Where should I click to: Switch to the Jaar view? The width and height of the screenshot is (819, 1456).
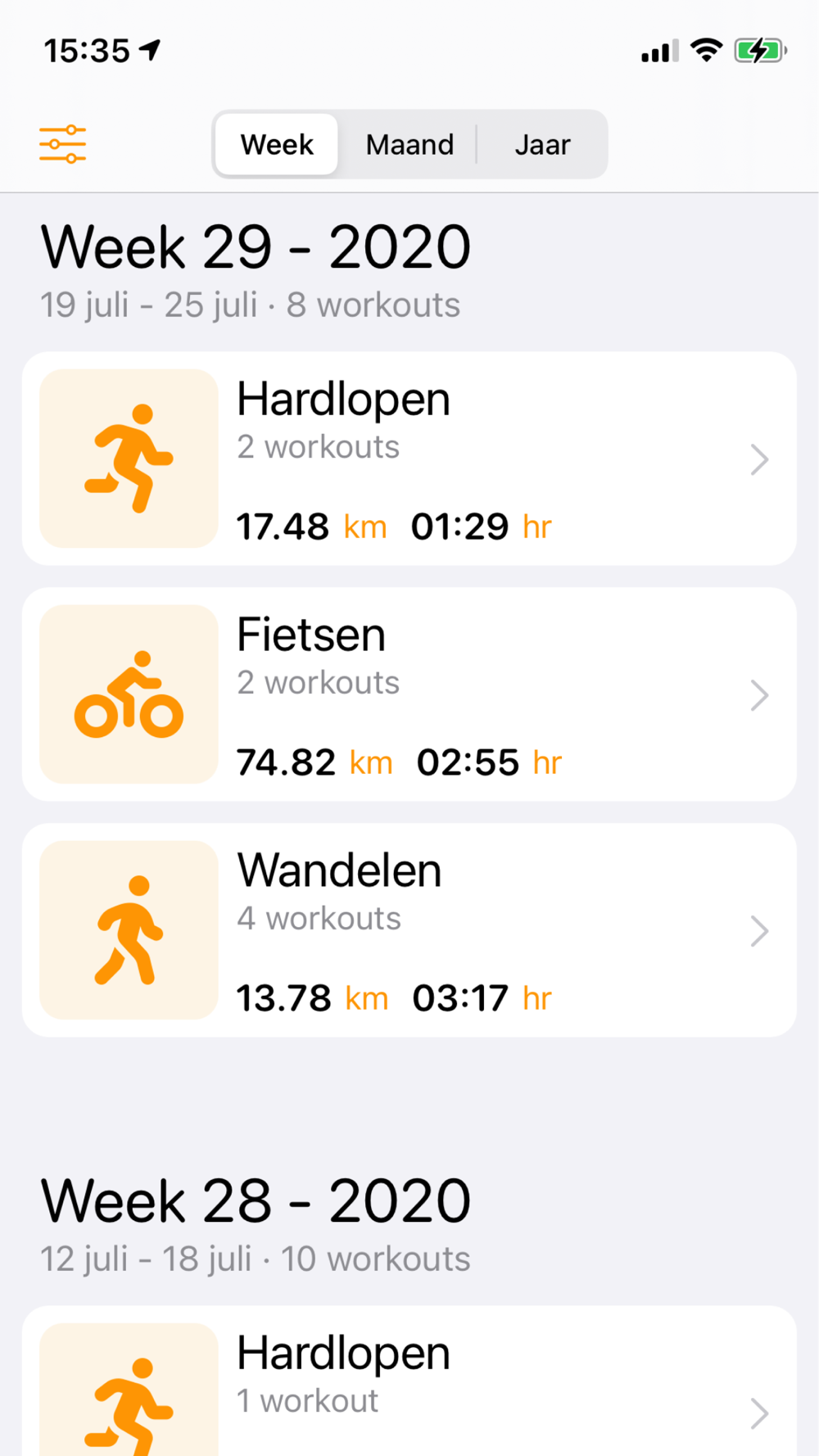[x=542, y=144]
